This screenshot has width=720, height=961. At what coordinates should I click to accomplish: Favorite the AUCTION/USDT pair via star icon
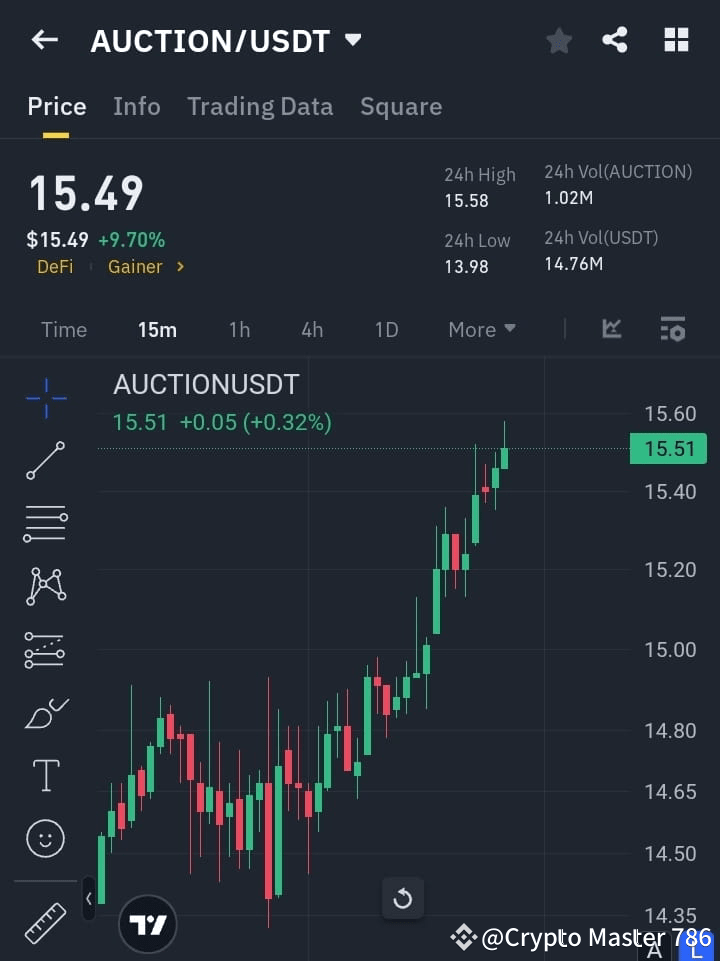click(x=558, y=40)
